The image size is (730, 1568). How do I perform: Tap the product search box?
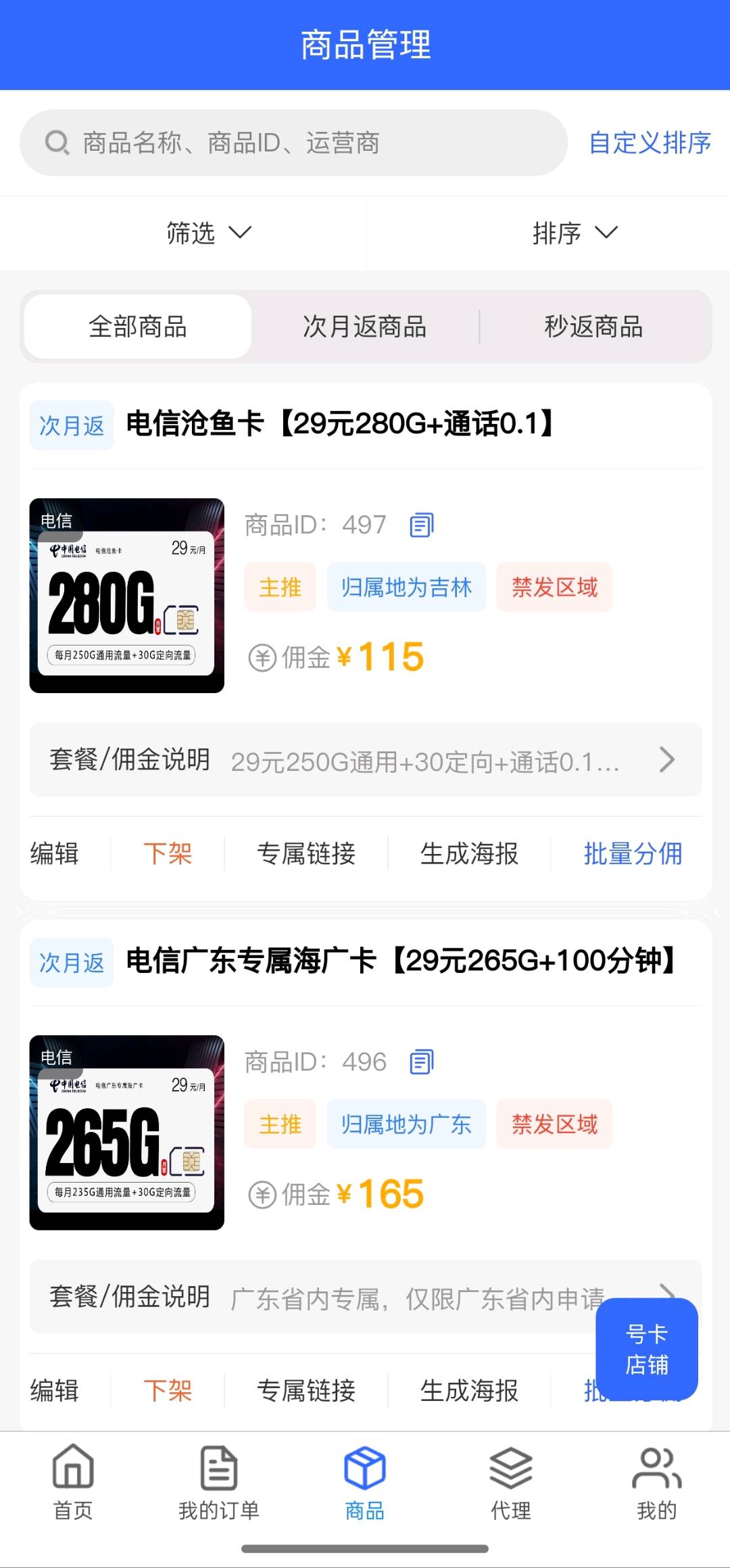[x=293, y=143]
